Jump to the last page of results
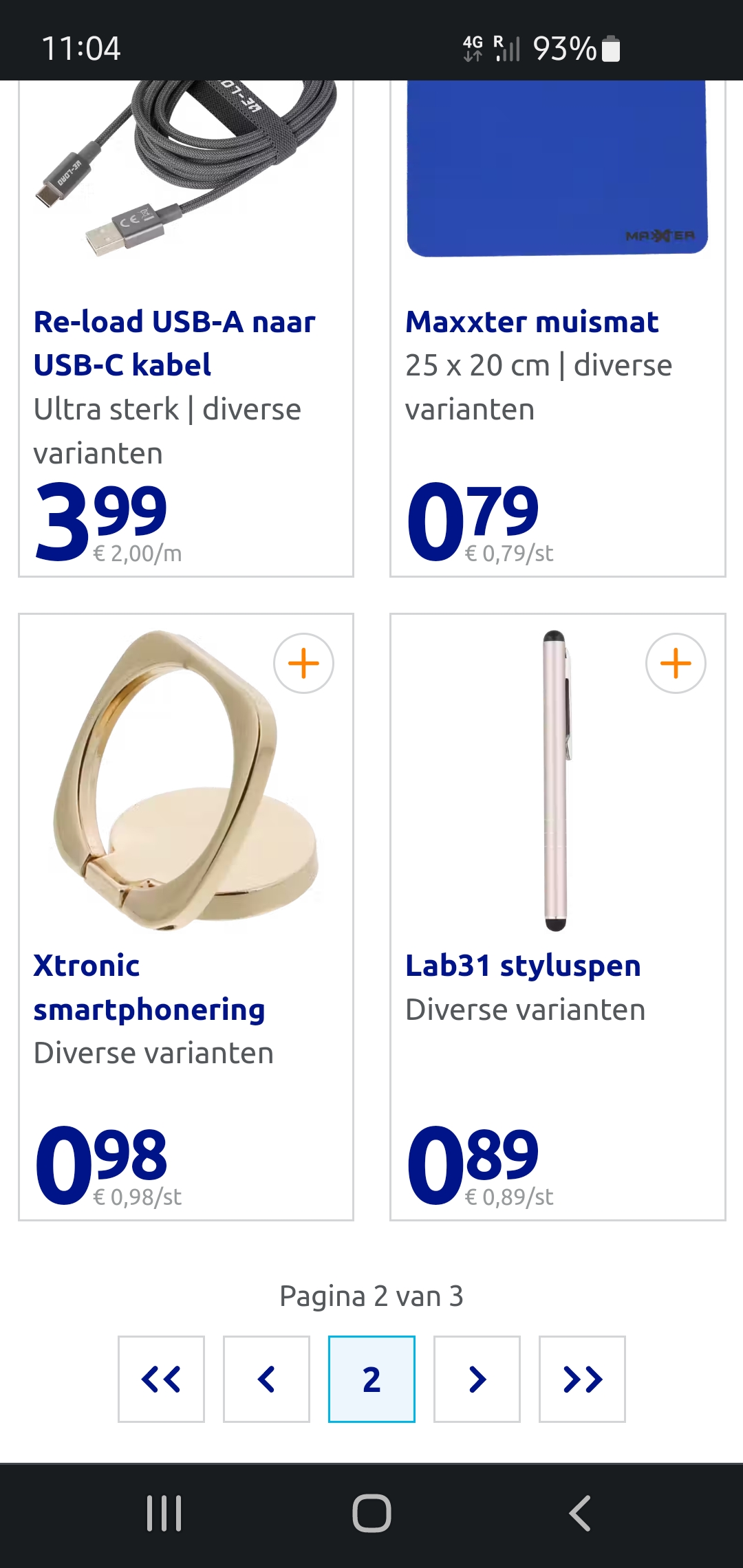 tap(582, 1379)
